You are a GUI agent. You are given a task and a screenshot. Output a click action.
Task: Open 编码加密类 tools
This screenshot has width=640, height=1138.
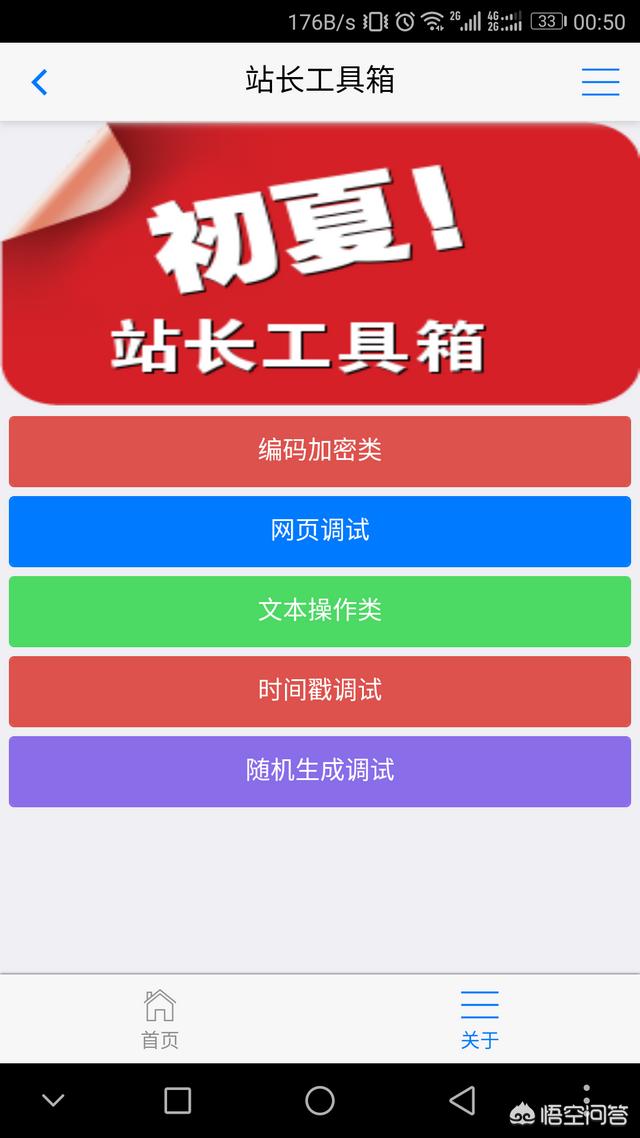pos(320,451)
